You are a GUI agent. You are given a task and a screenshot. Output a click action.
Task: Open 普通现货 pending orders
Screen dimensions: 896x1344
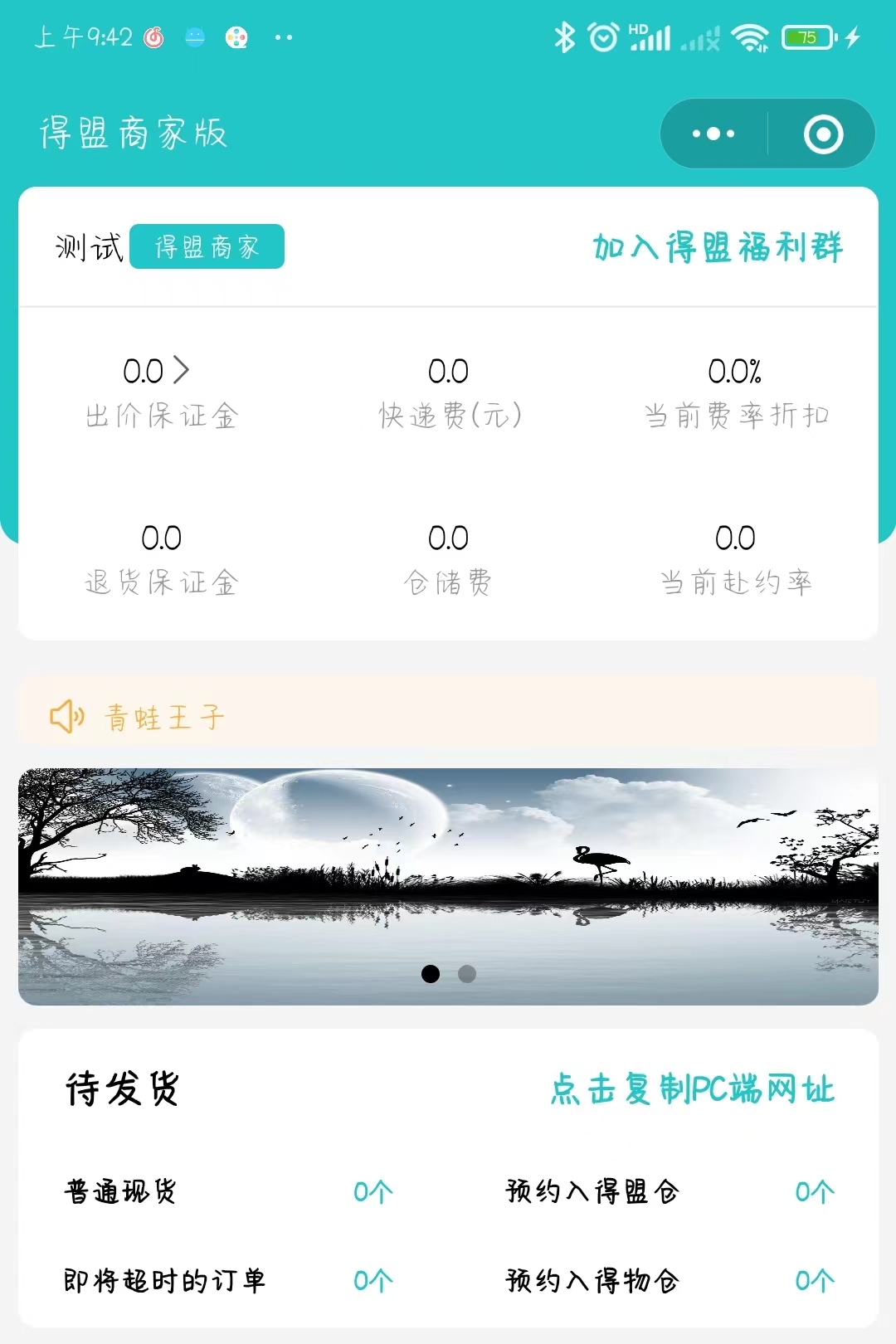coord(228,1192)
